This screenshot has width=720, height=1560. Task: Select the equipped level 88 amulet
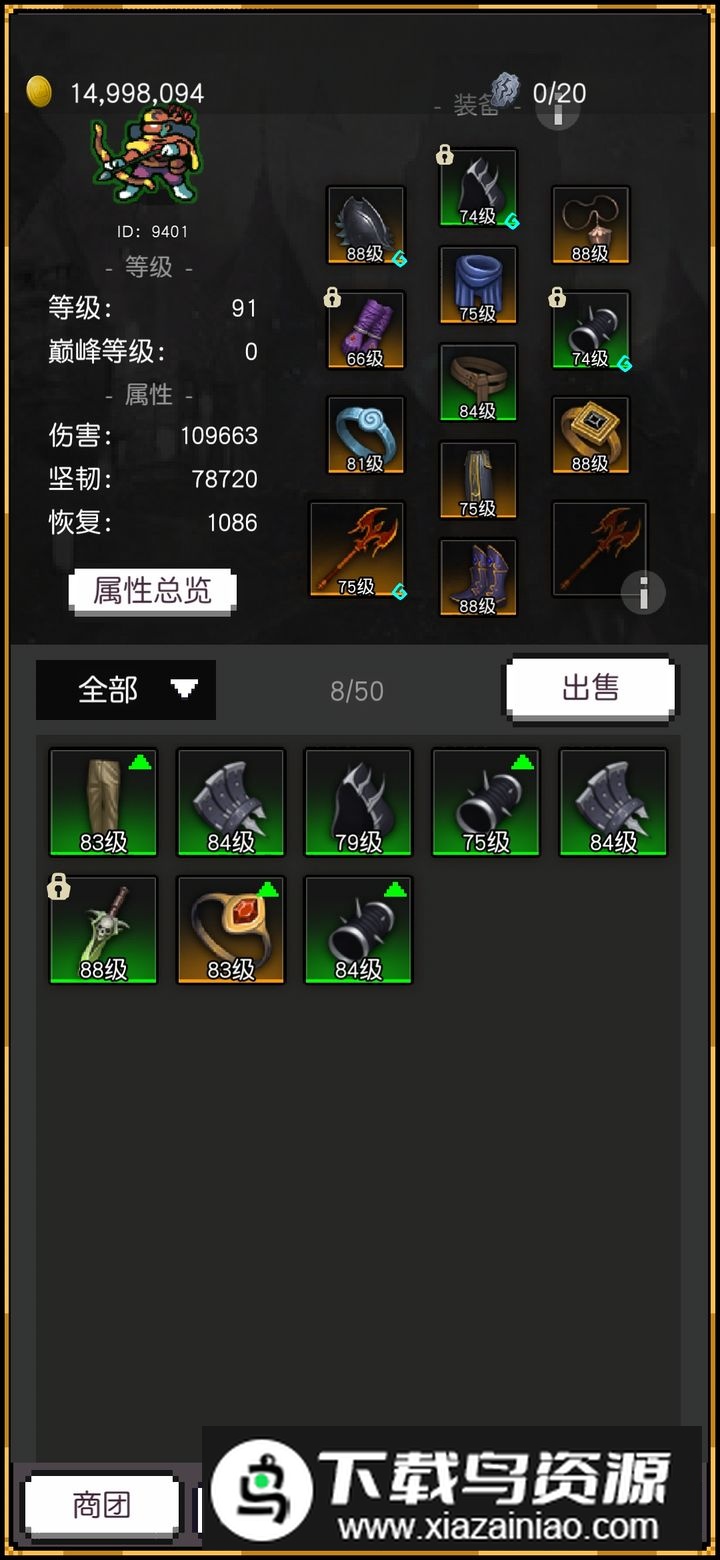click(x=590, y=225)
